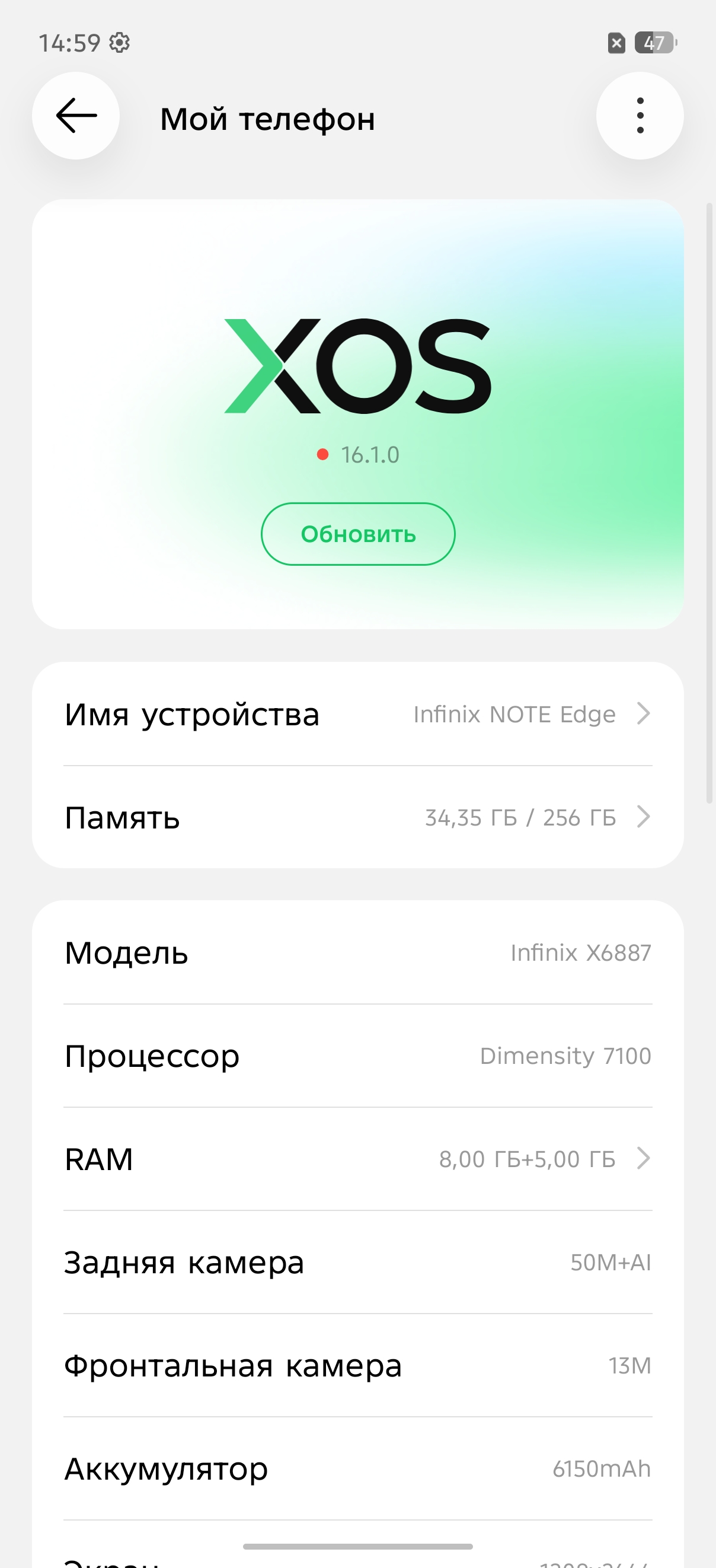This screenshot has height=1568, width=716.
Task: Open RAM memory settings row
Action: pos(357,1159)
